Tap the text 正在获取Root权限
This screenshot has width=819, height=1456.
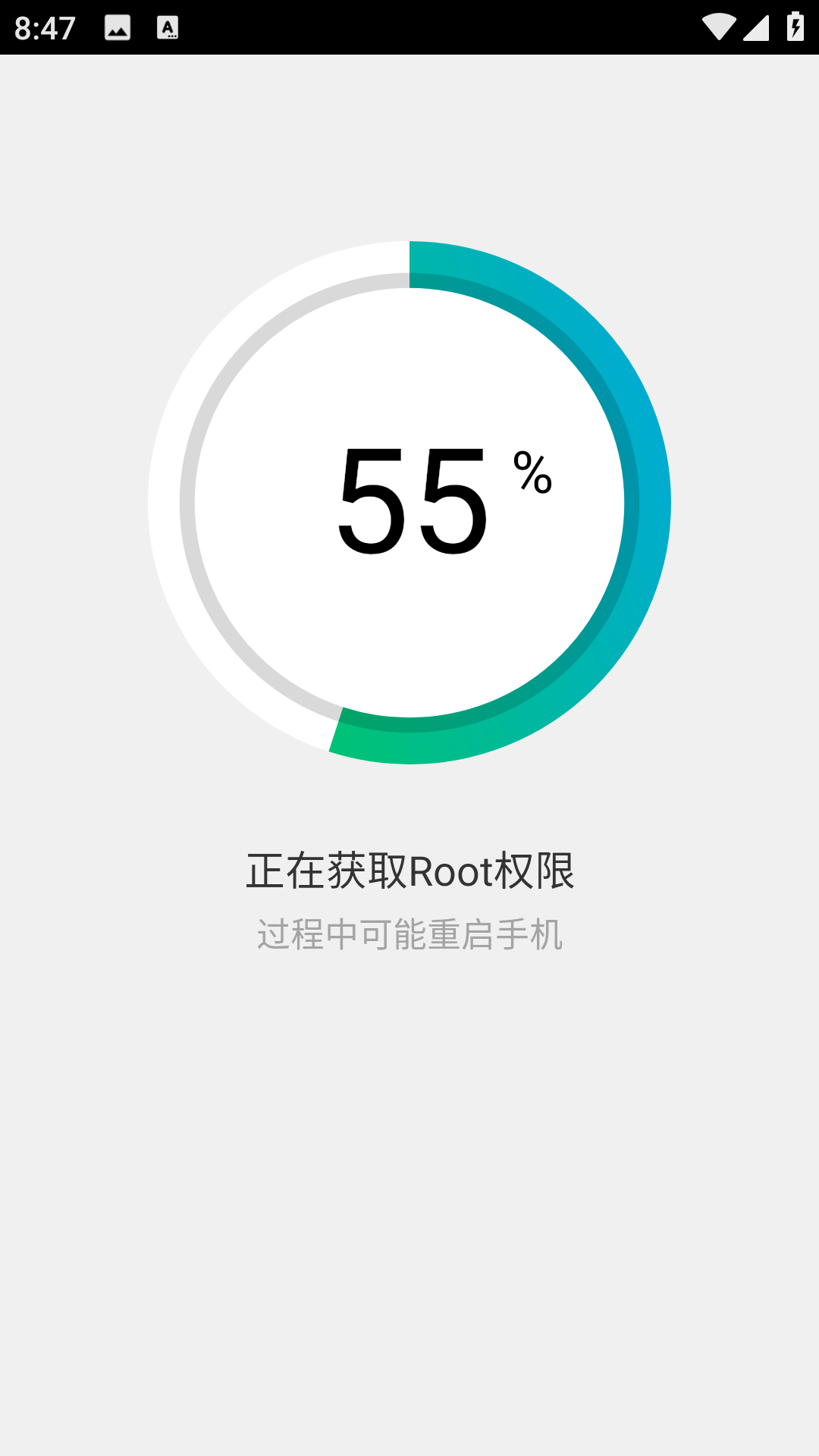[409, 871]
